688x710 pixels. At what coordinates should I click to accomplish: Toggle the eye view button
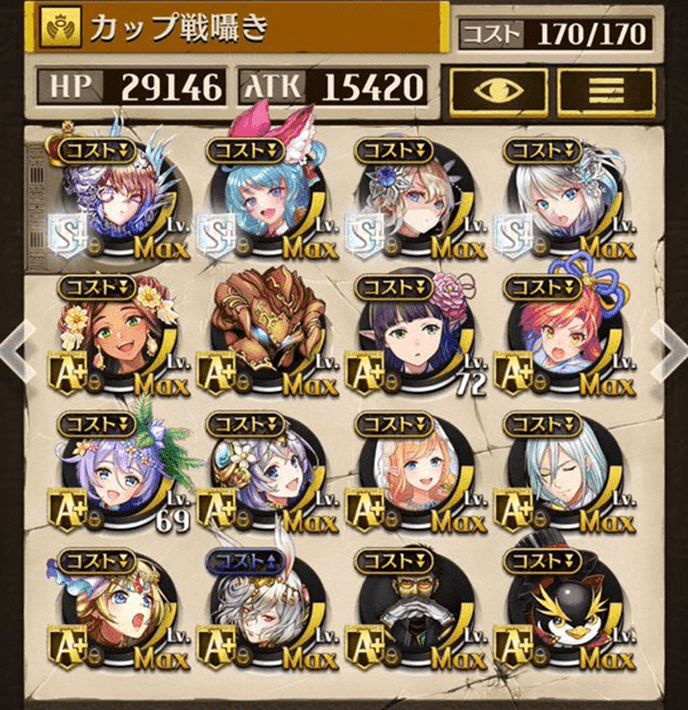pyautogui.click(x=496, y=88)
